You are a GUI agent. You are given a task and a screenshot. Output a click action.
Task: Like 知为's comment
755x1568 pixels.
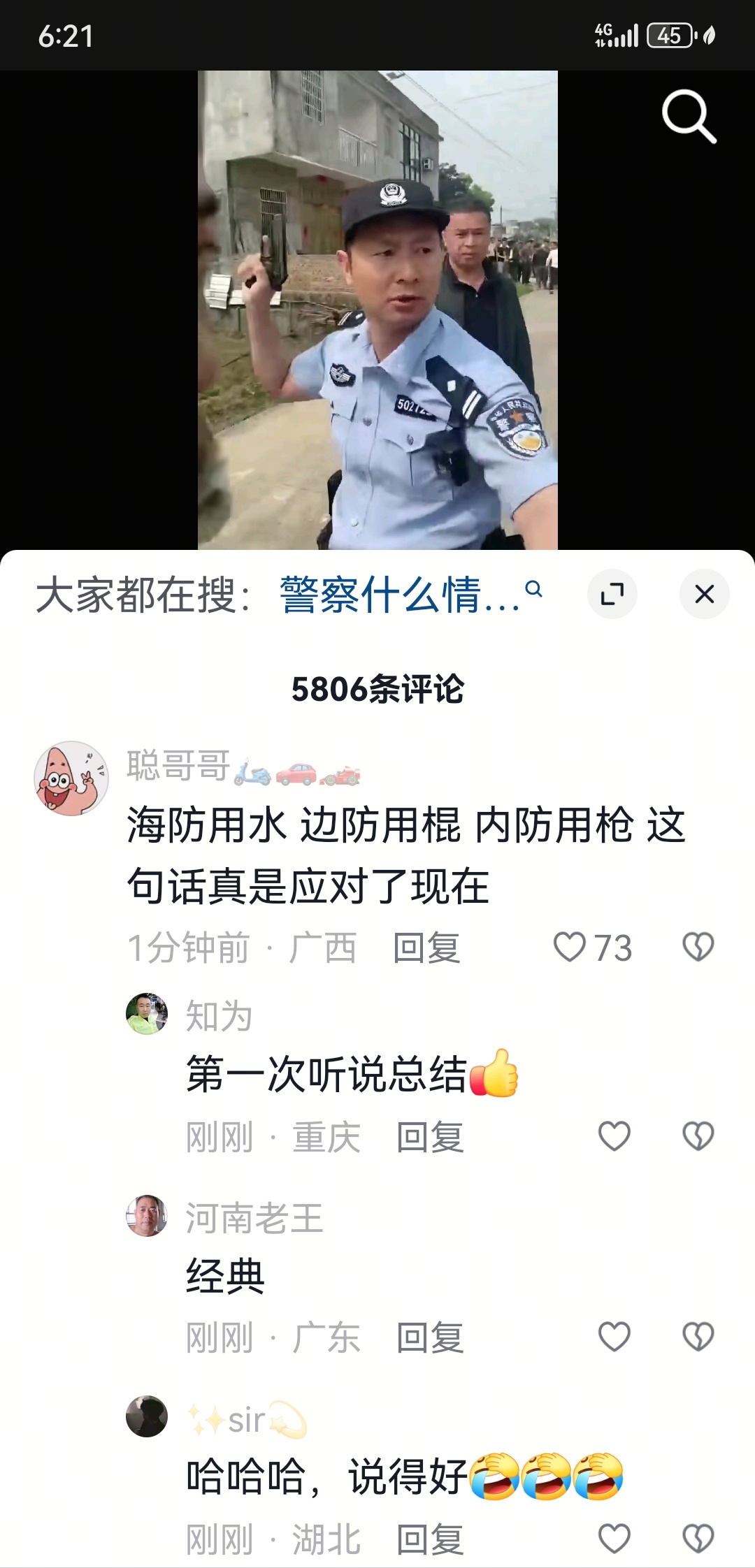click(614, 1136)
